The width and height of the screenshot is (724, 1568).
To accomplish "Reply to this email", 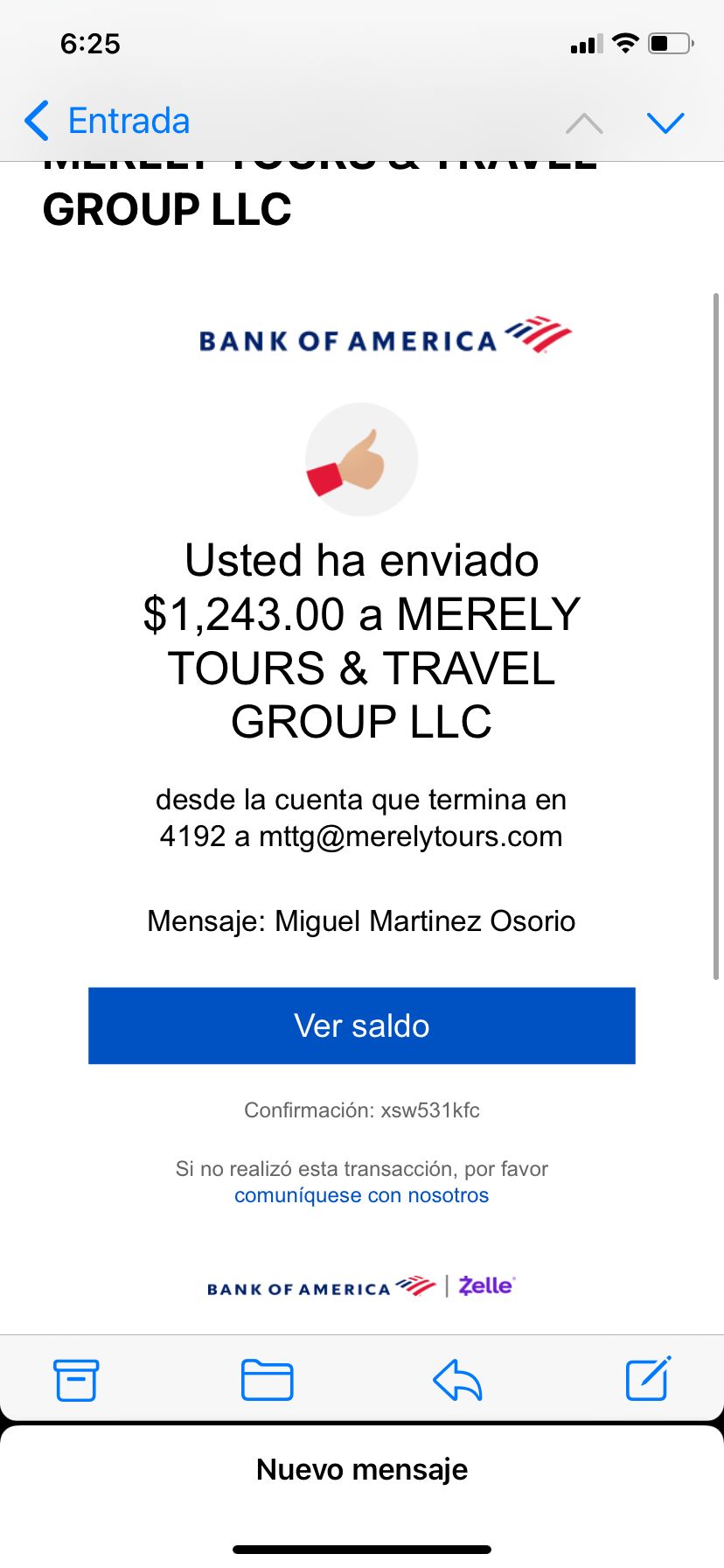I will [x=457, y=1380].
